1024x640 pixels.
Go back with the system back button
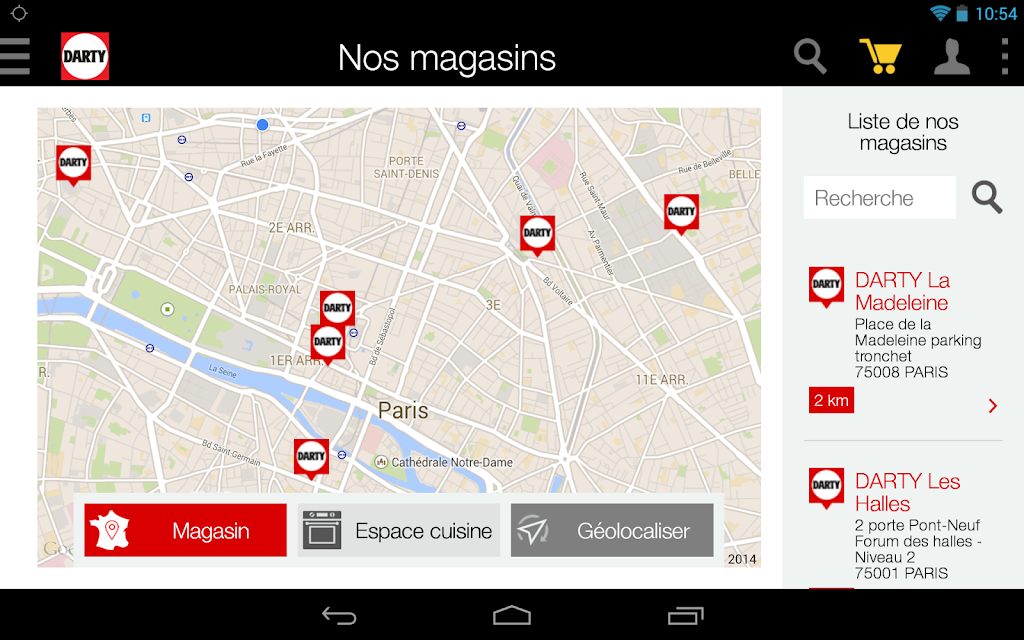tap(339, 615)
